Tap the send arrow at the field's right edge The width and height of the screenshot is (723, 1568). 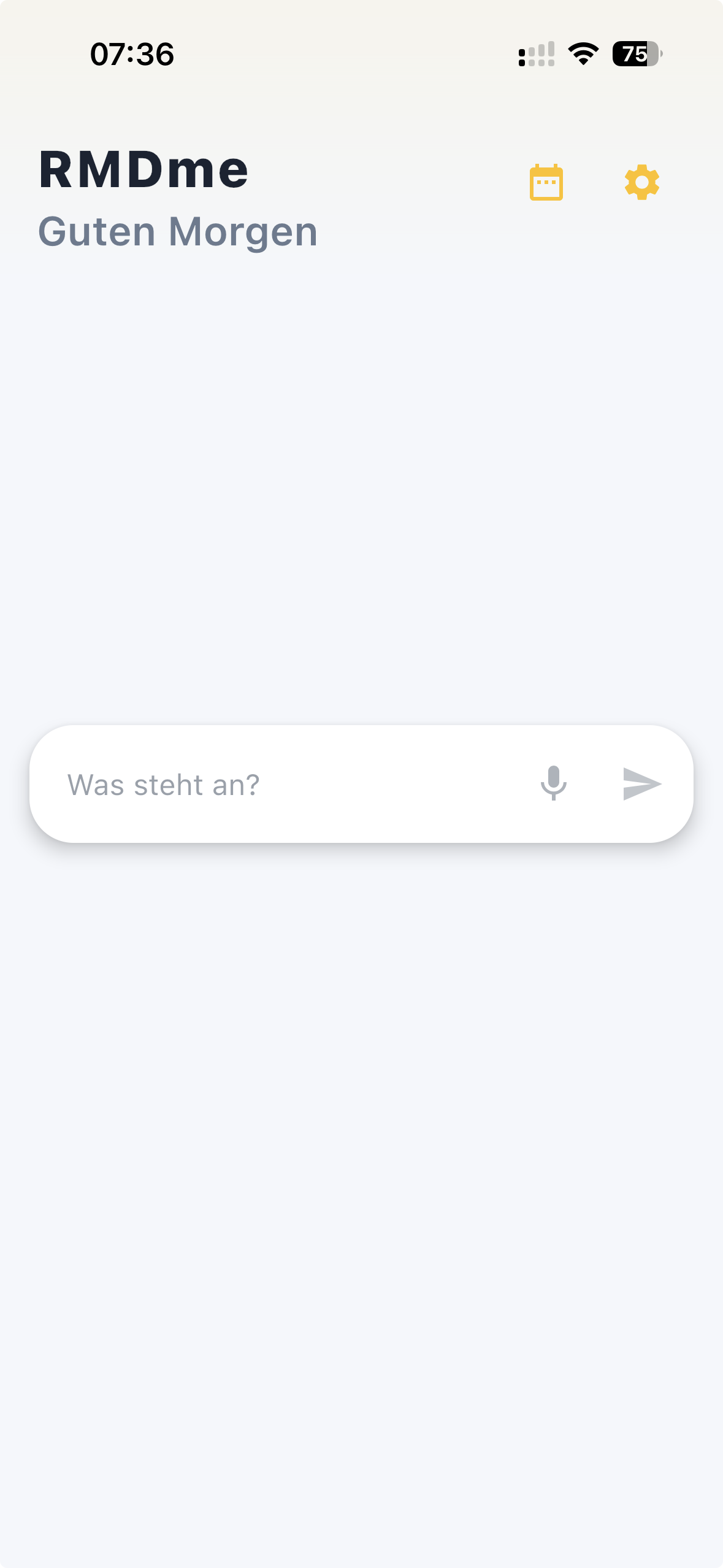pos(642,783)
